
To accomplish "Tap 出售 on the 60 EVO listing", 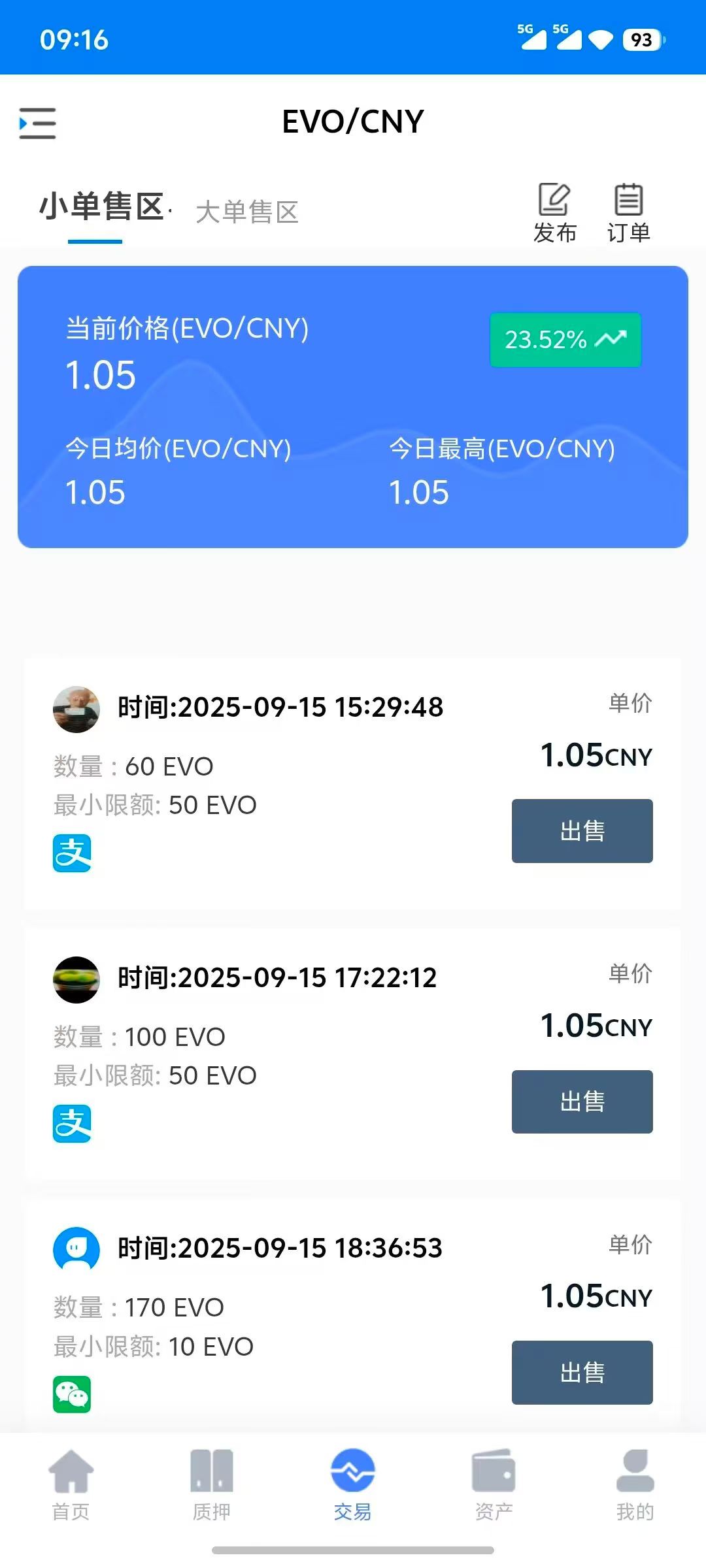I will point(582,831).
